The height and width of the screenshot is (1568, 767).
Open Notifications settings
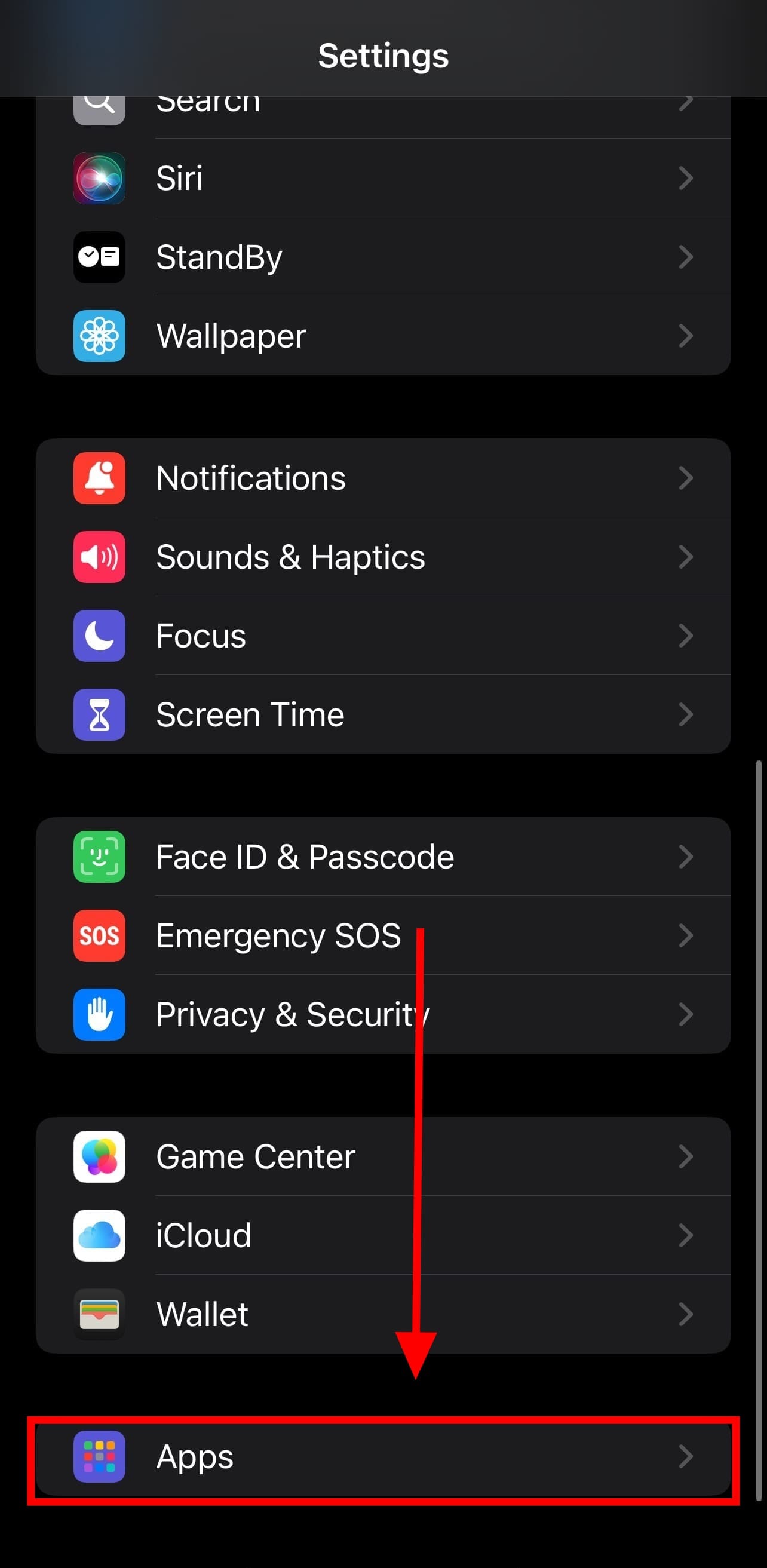tap(382, 478)
